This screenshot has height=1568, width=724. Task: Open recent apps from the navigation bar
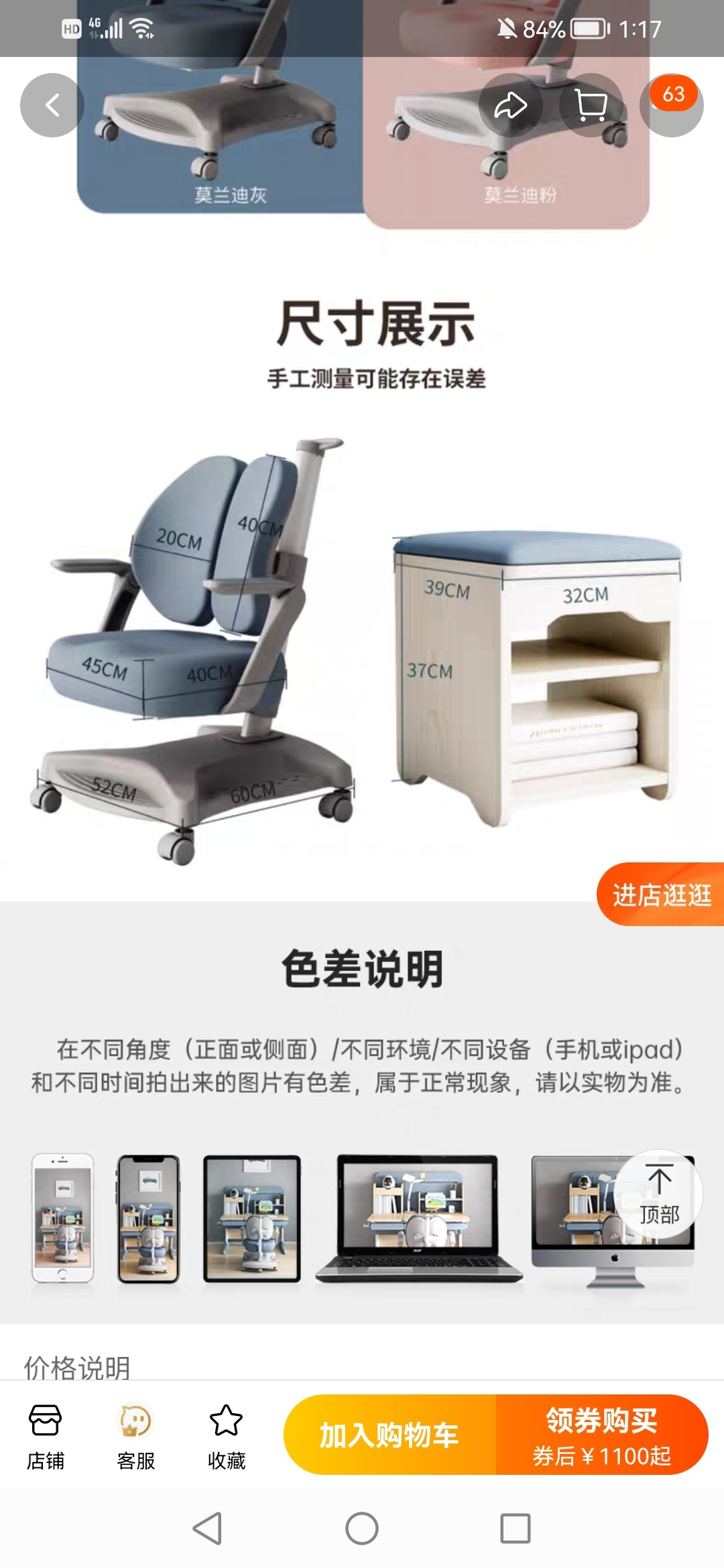coord(515,1528)
